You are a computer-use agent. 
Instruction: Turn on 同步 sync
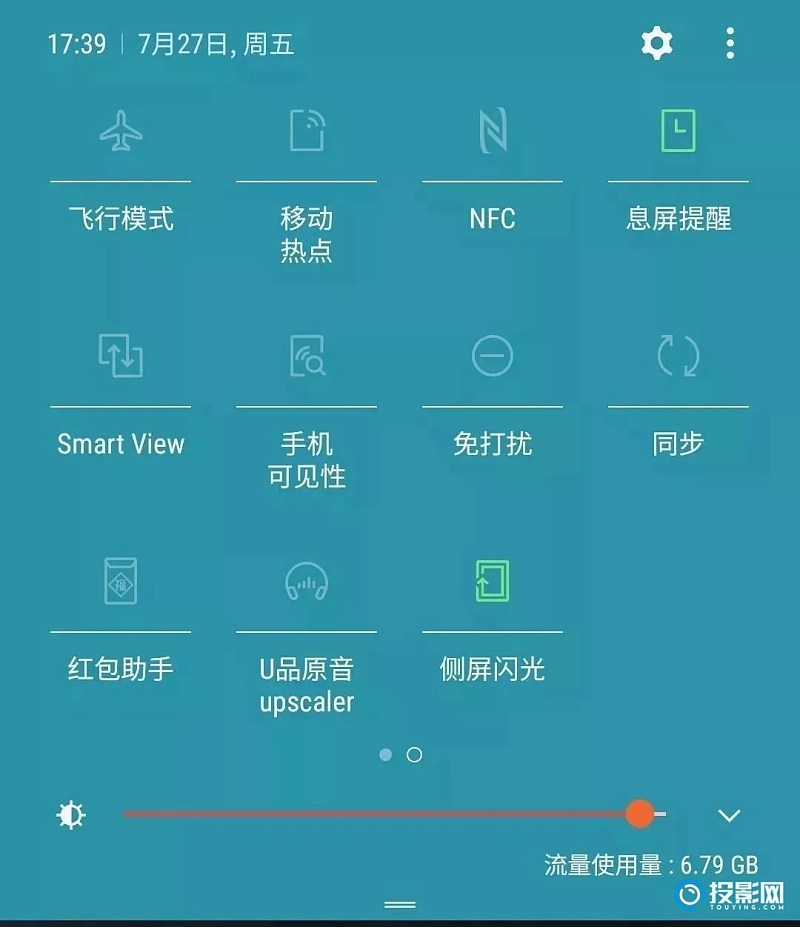[x=678, y=356]
